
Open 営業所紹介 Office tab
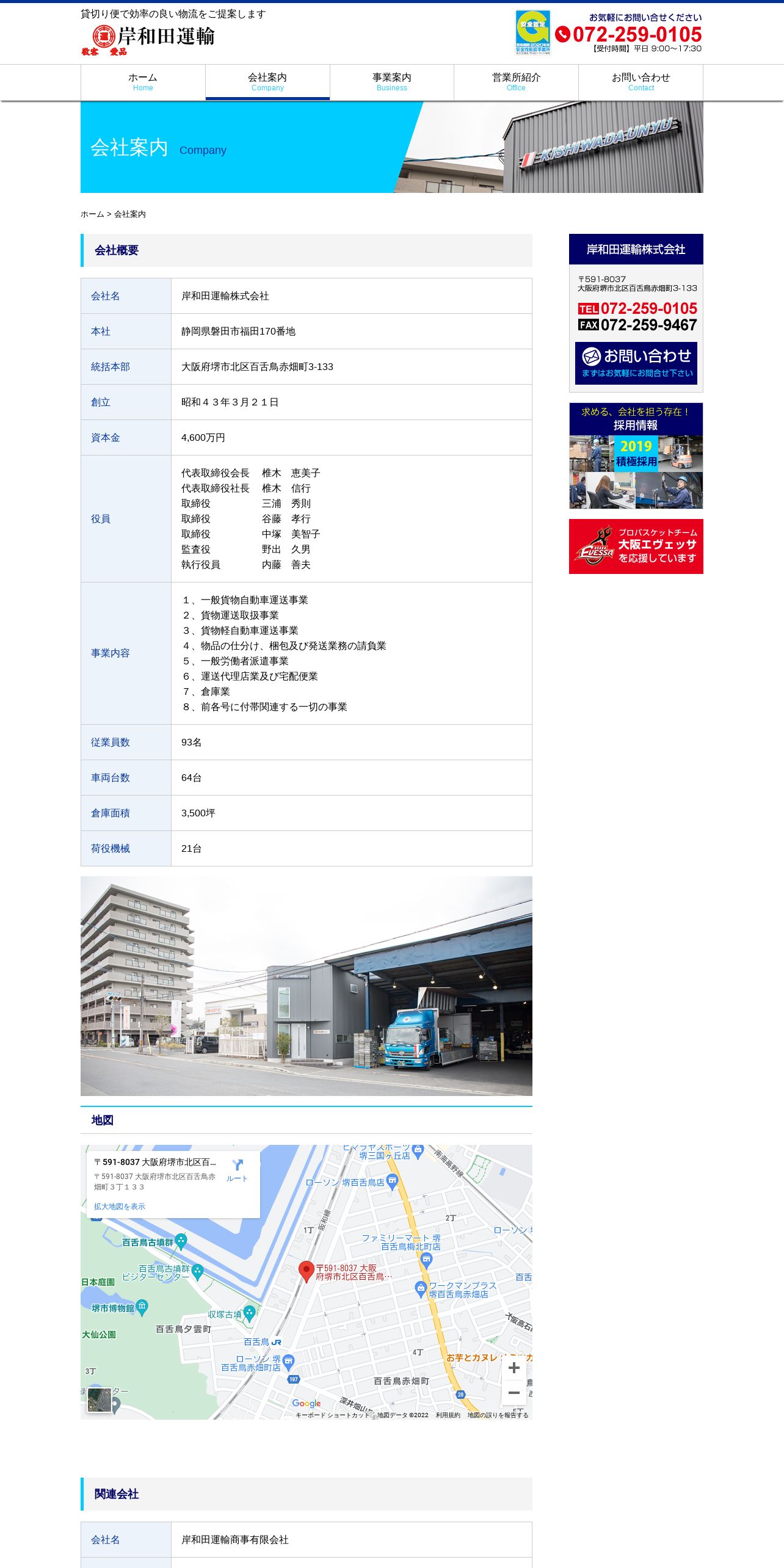point(516,82)
